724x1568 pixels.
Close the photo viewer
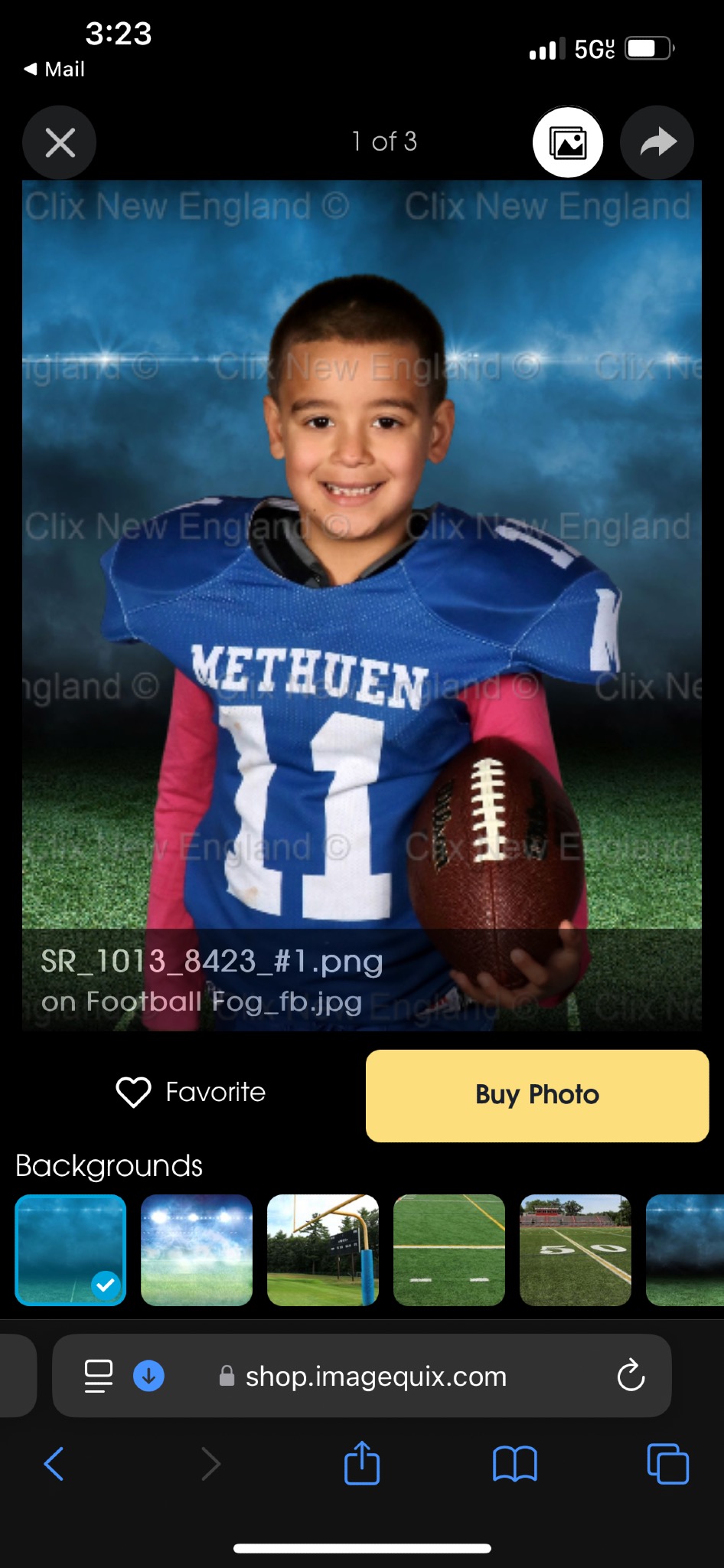60,142
